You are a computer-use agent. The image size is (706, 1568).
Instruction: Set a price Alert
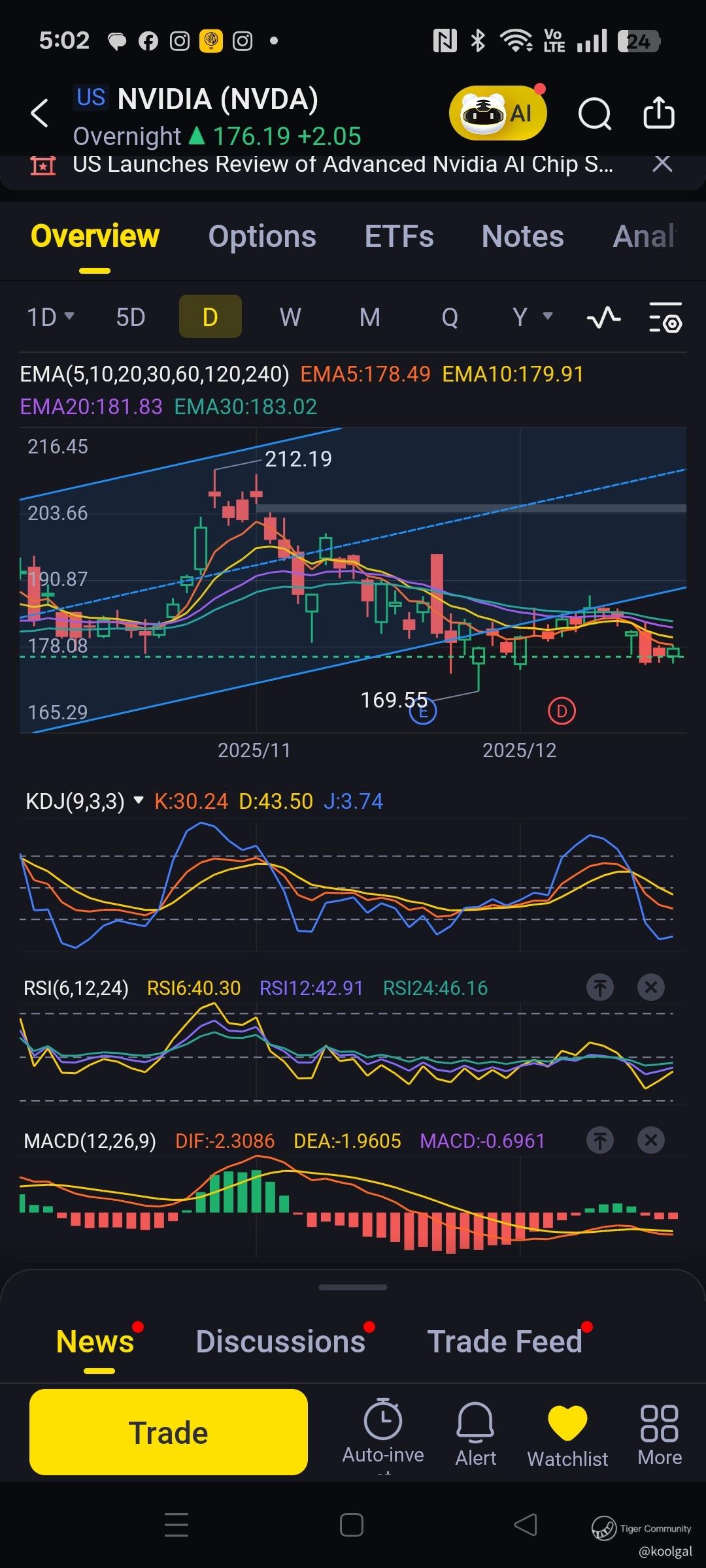(x=475, y=1432)
